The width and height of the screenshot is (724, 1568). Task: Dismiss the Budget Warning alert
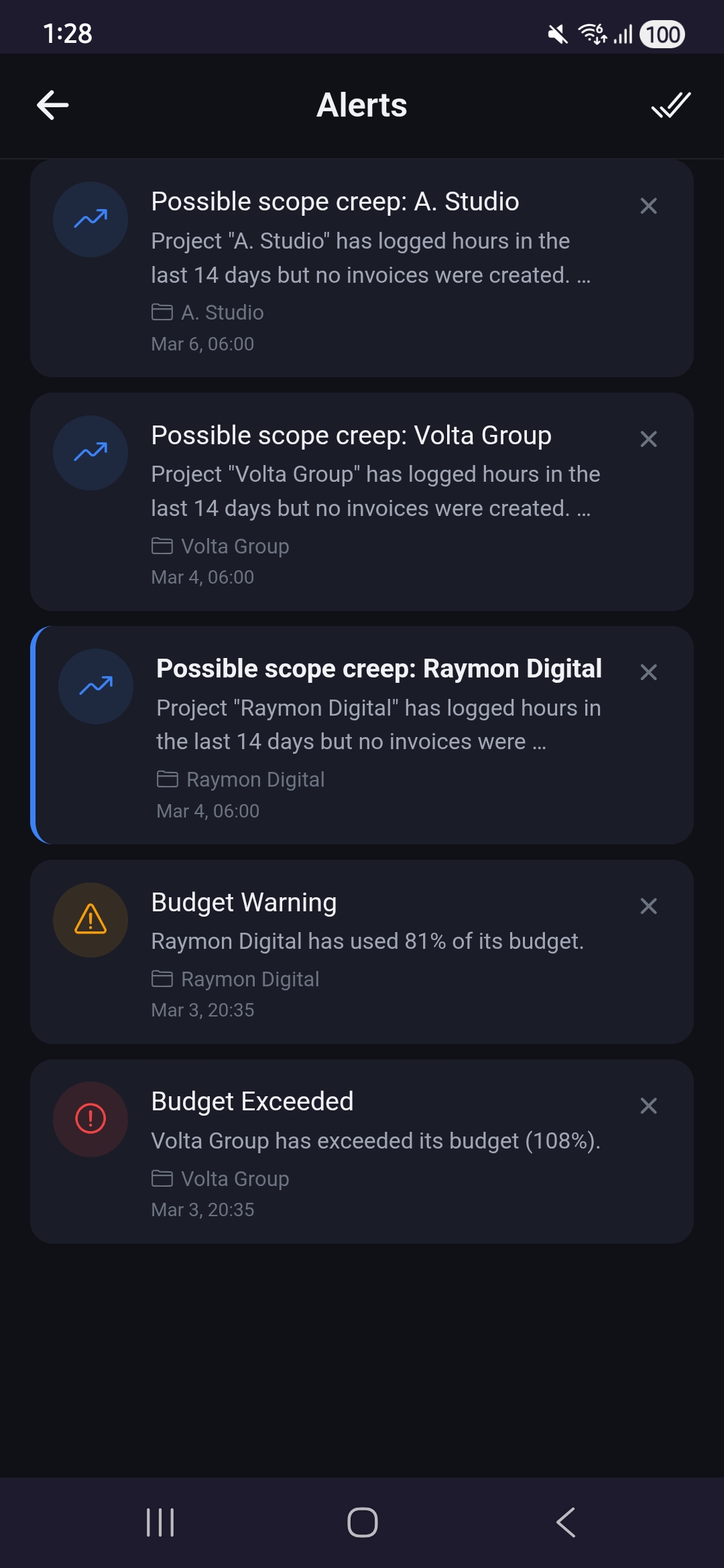coord(648,905)
